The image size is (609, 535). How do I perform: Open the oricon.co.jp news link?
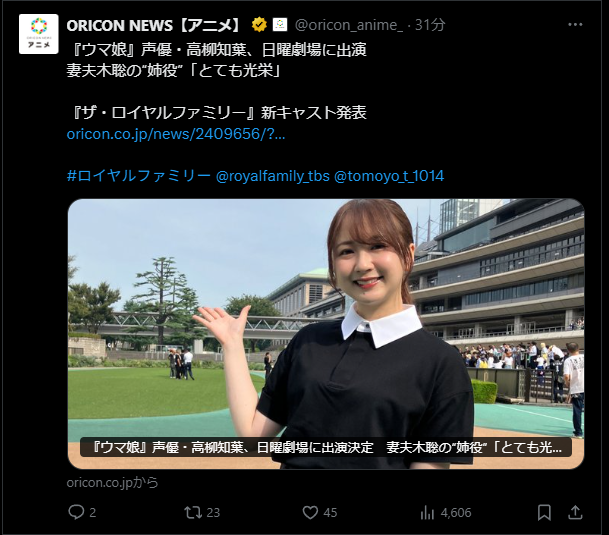[x=175, y=133]
